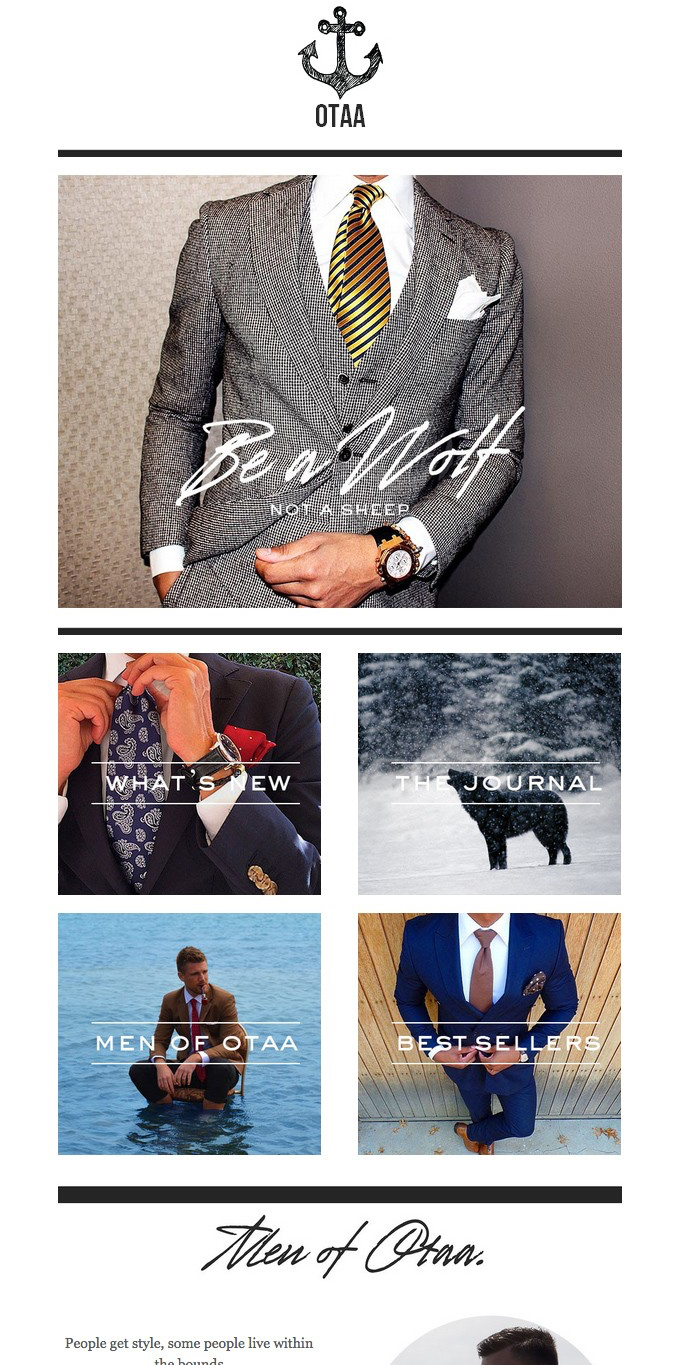The height and width of the screenshot is (1365, 680).
Task: Open the What's New tile
Action: (189, 774)
